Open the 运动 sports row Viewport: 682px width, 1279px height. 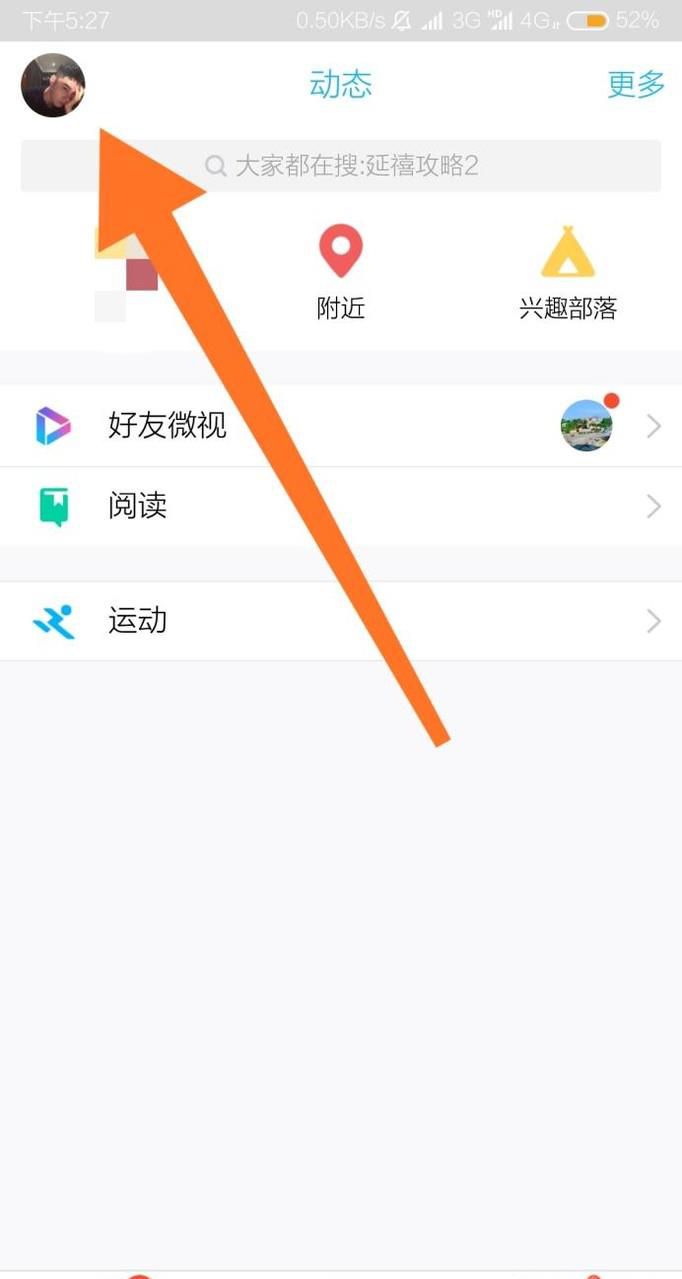pyautogui.click(x=340, y=621)
